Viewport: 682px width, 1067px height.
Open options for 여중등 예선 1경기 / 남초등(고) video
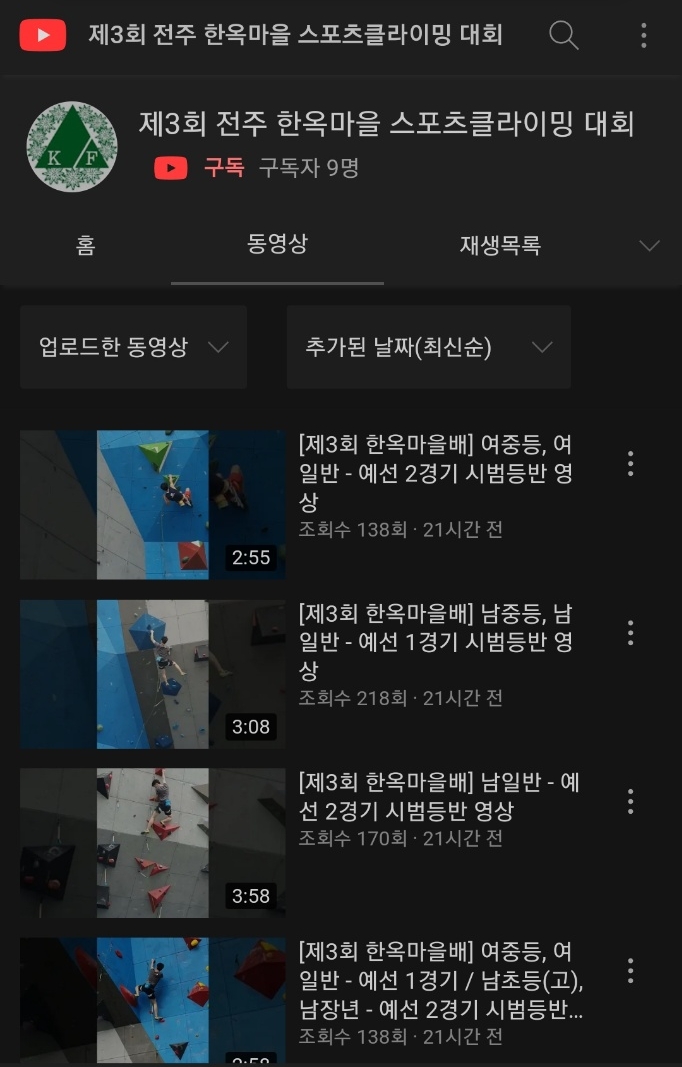[630, 970]
